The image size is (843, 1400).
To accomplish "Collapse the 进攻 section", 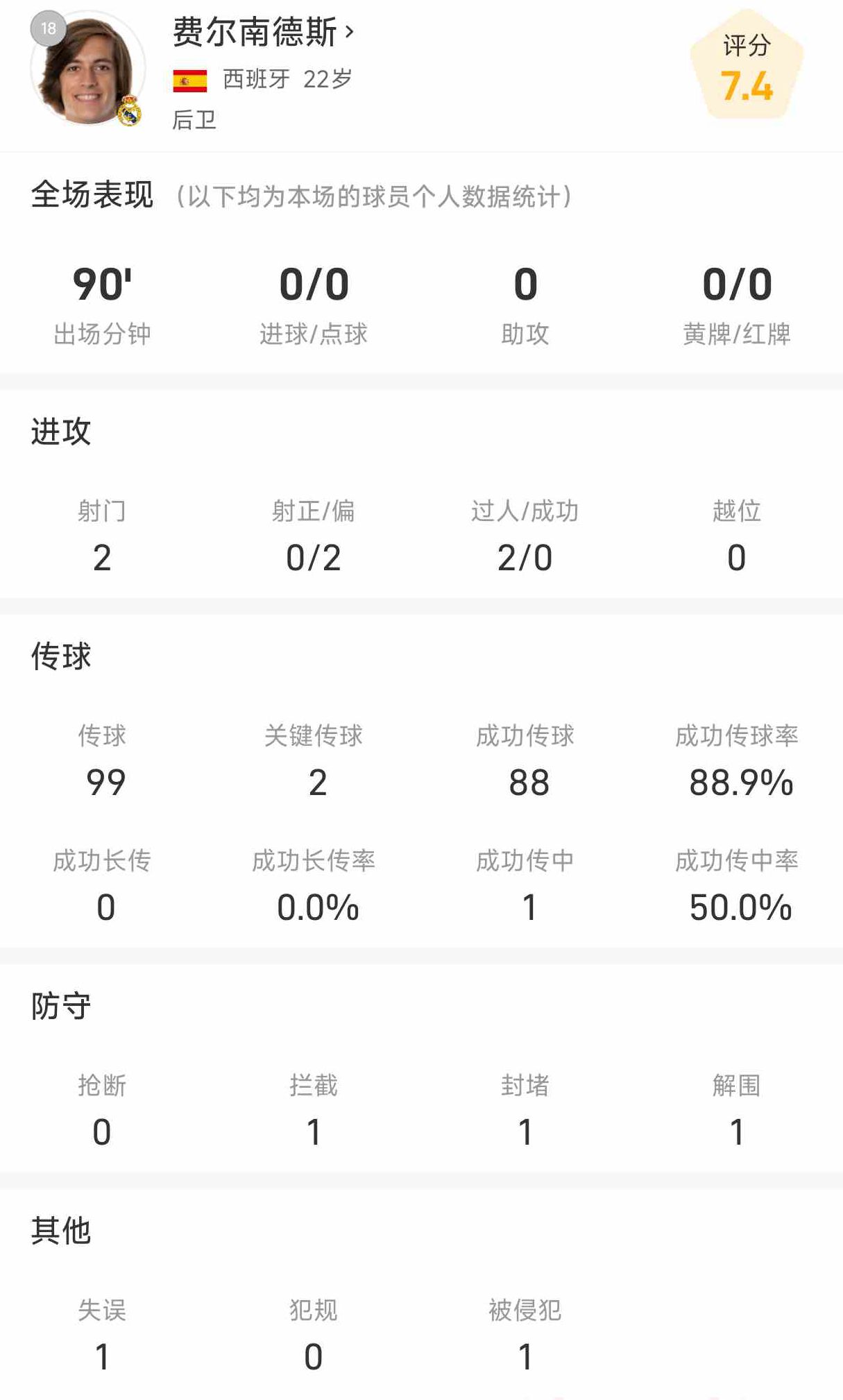I will click(x=60, y=431).
